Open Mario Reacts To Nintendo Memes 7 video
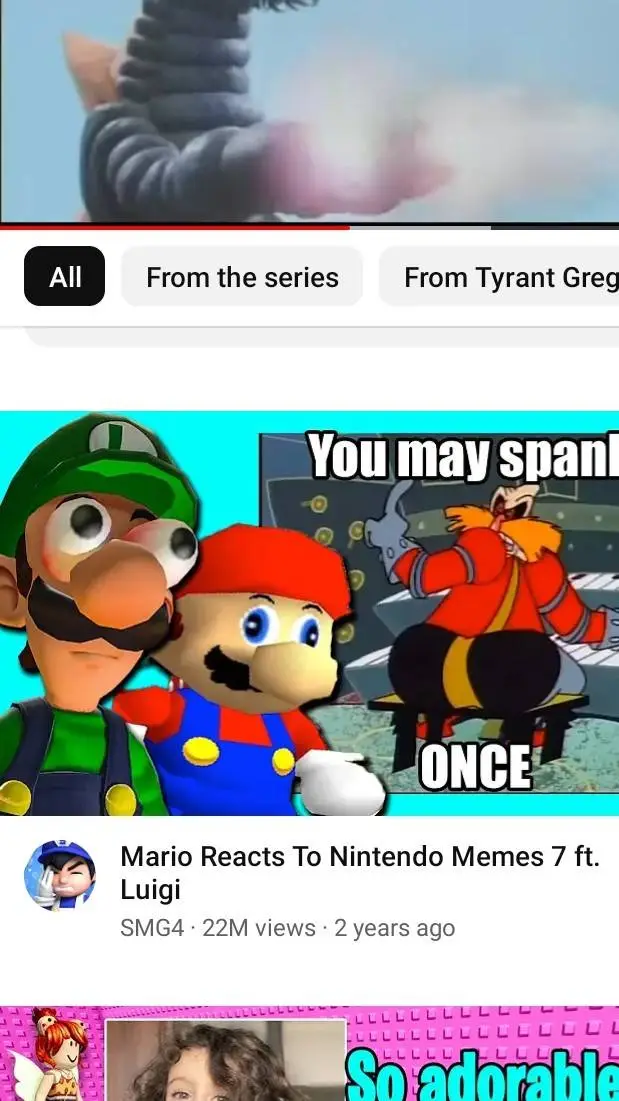Screen dimensions: 619x1101 309,612
